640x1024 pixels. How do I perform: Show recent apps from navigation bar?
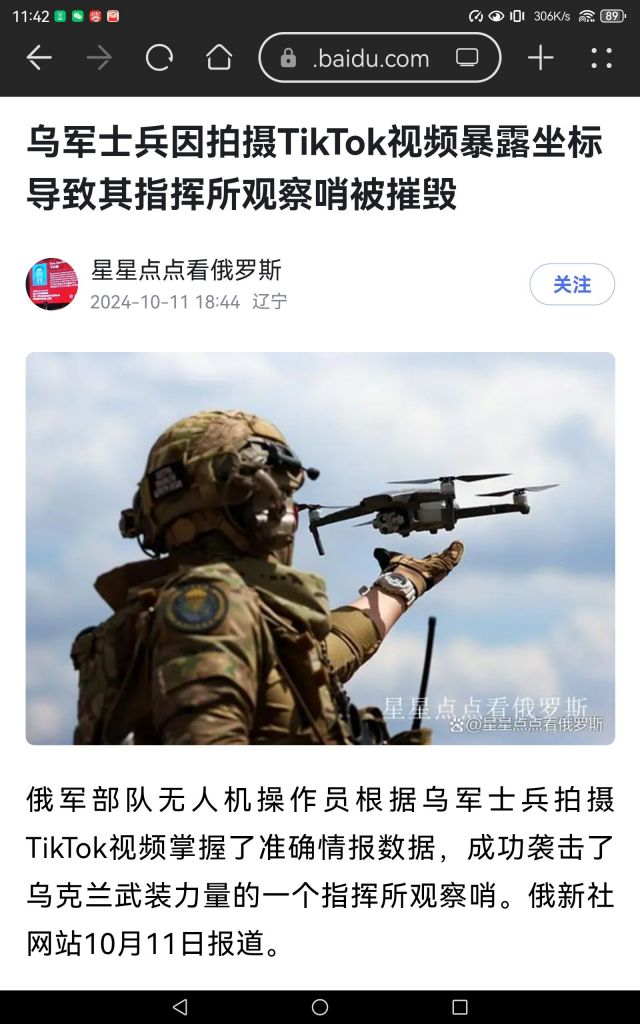click(x=460, y=1006)
